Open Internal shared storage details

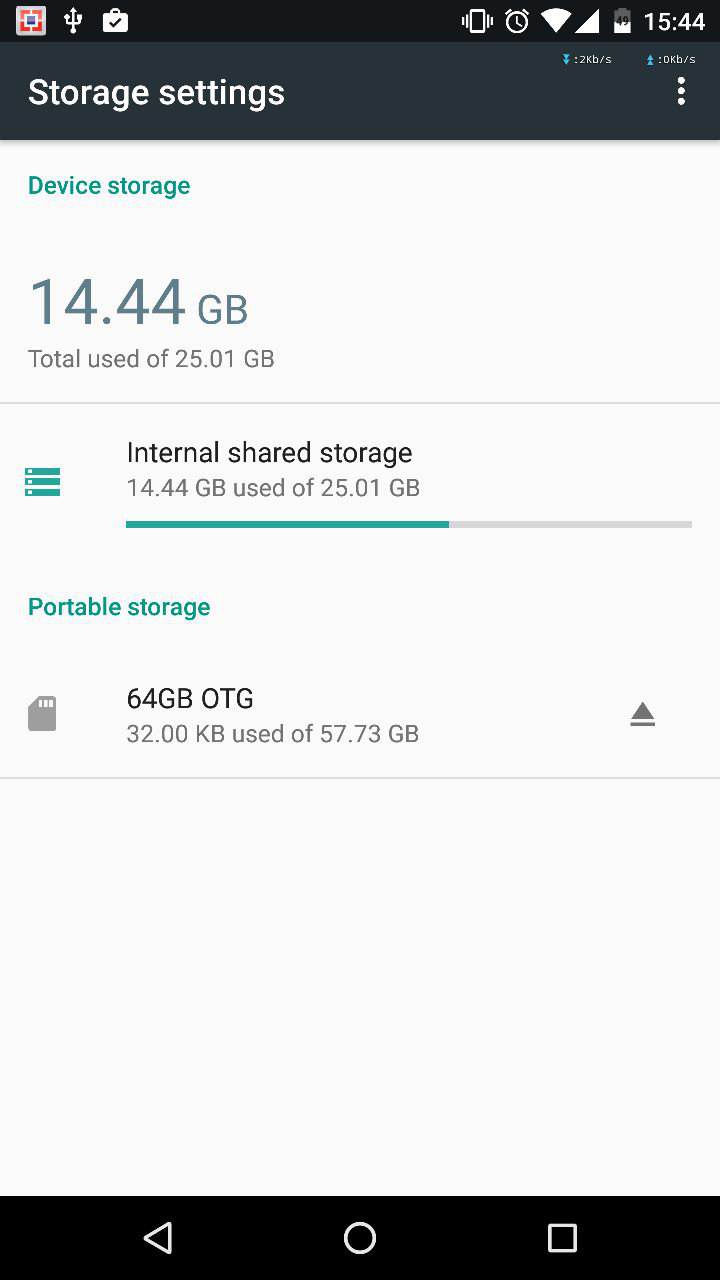[x=360, y=470]
